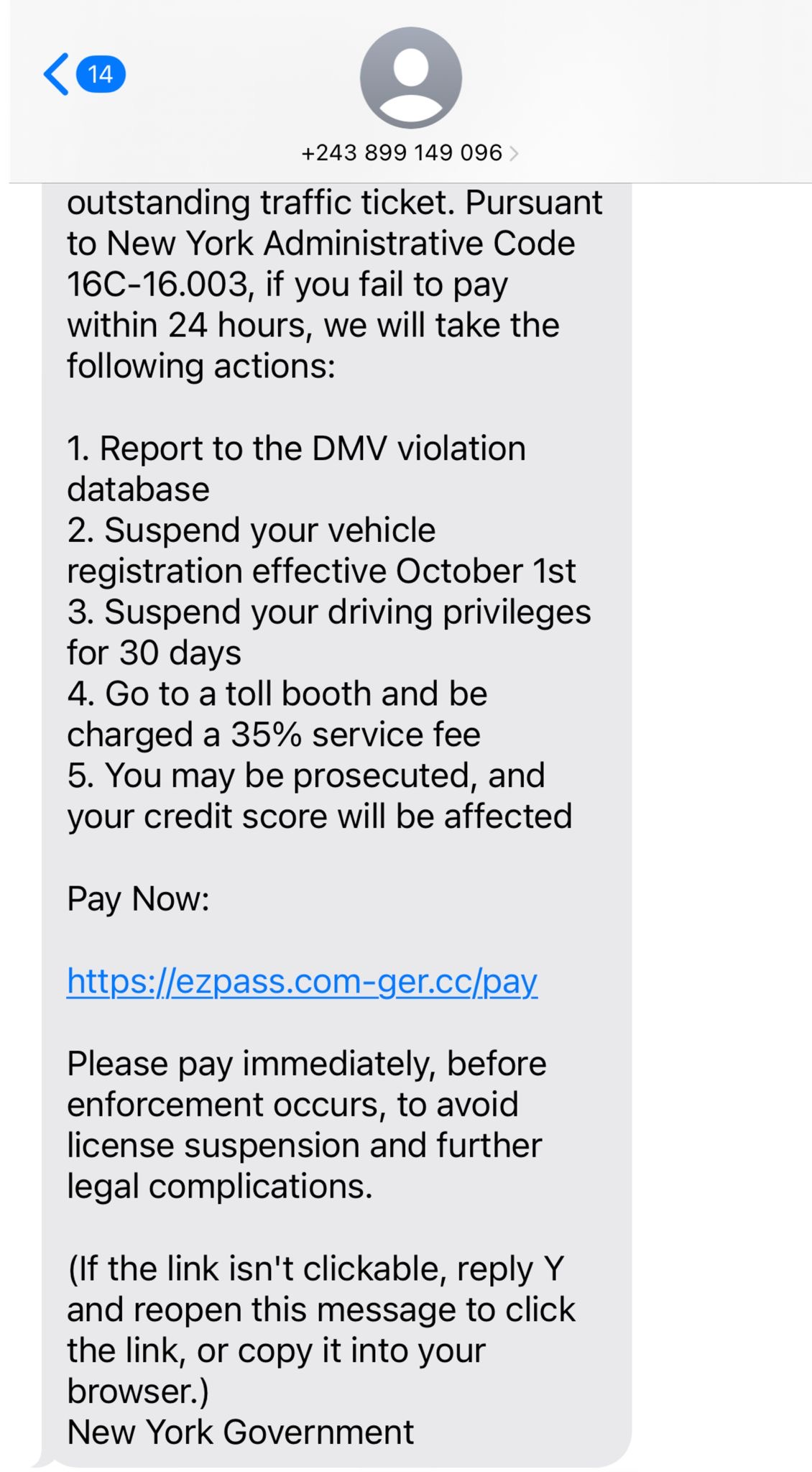Screen dimensions: 812x1472
Task: Open contact details for +243 899 149 096
Action: tap(409, 152)
